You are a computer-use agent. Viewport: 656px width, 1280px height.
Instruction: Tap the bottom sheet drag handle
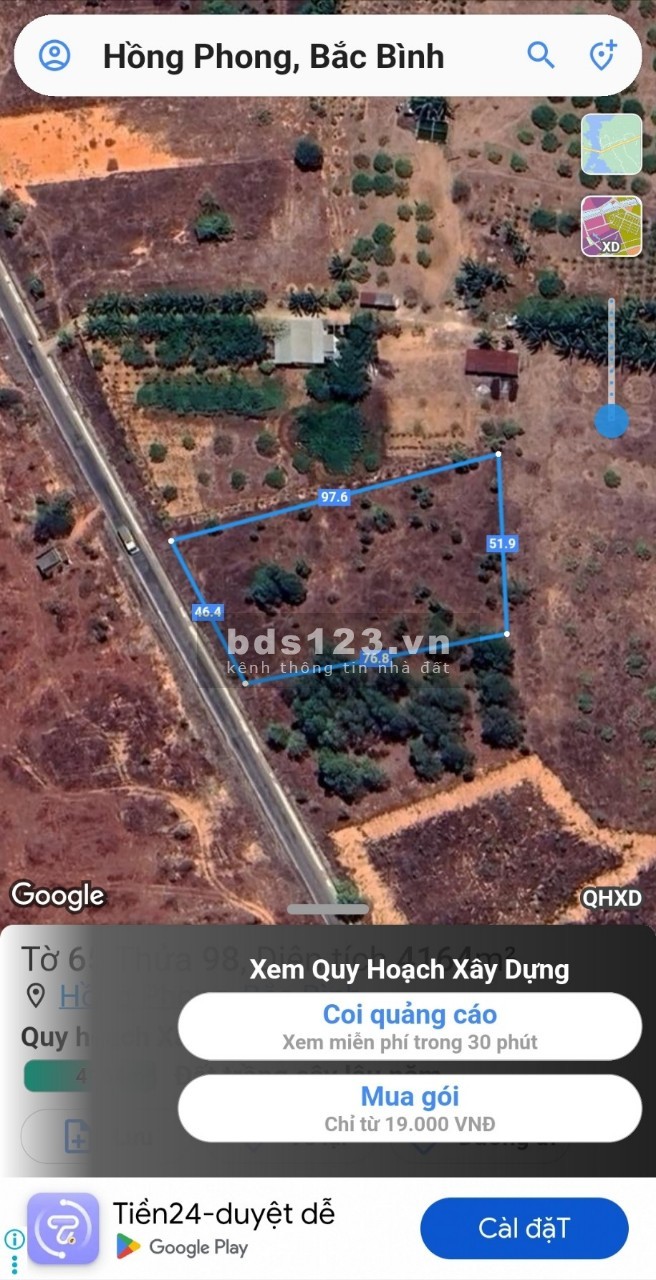pyautogui.click(x=328, y=910)
